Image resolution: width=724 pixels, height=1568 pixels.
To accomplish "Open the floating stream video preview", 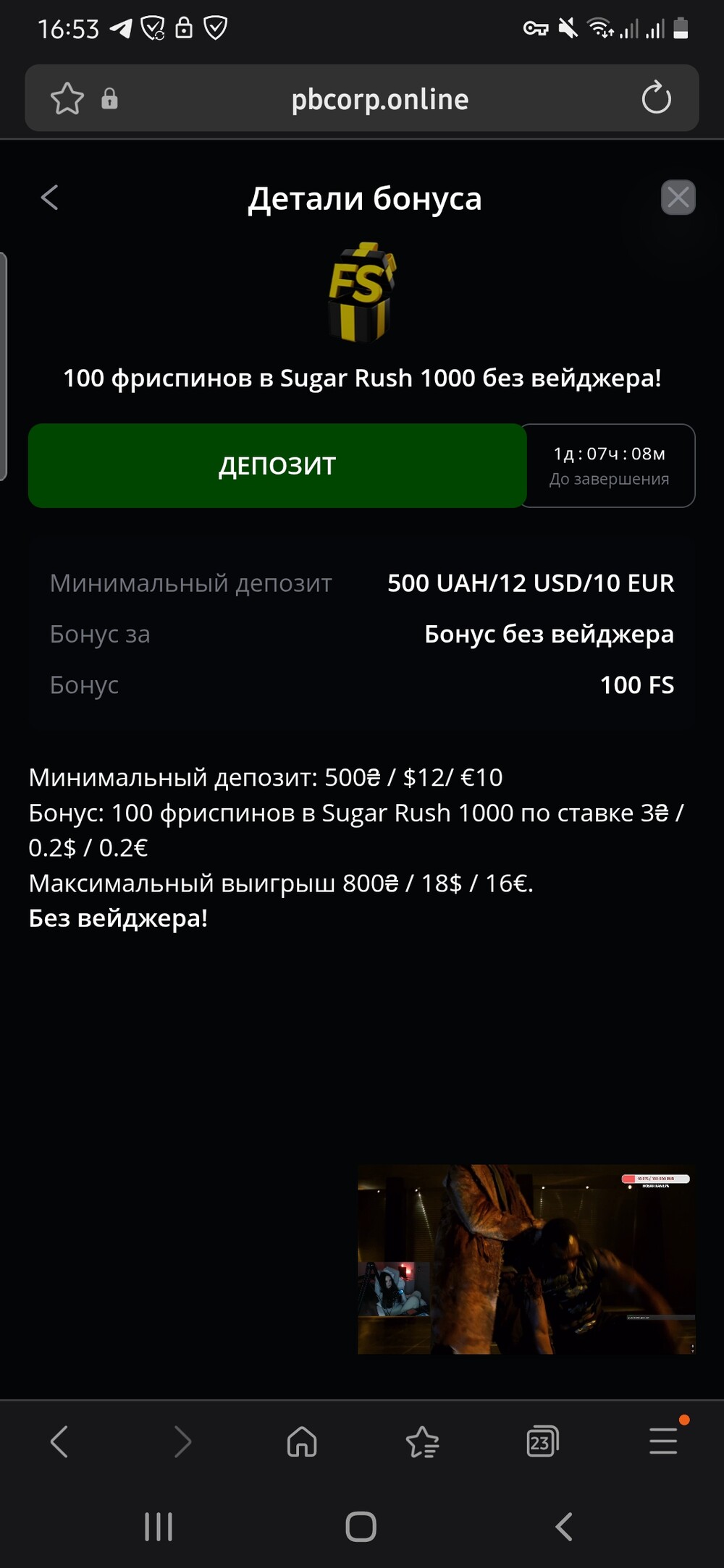I will [526, 1259].
